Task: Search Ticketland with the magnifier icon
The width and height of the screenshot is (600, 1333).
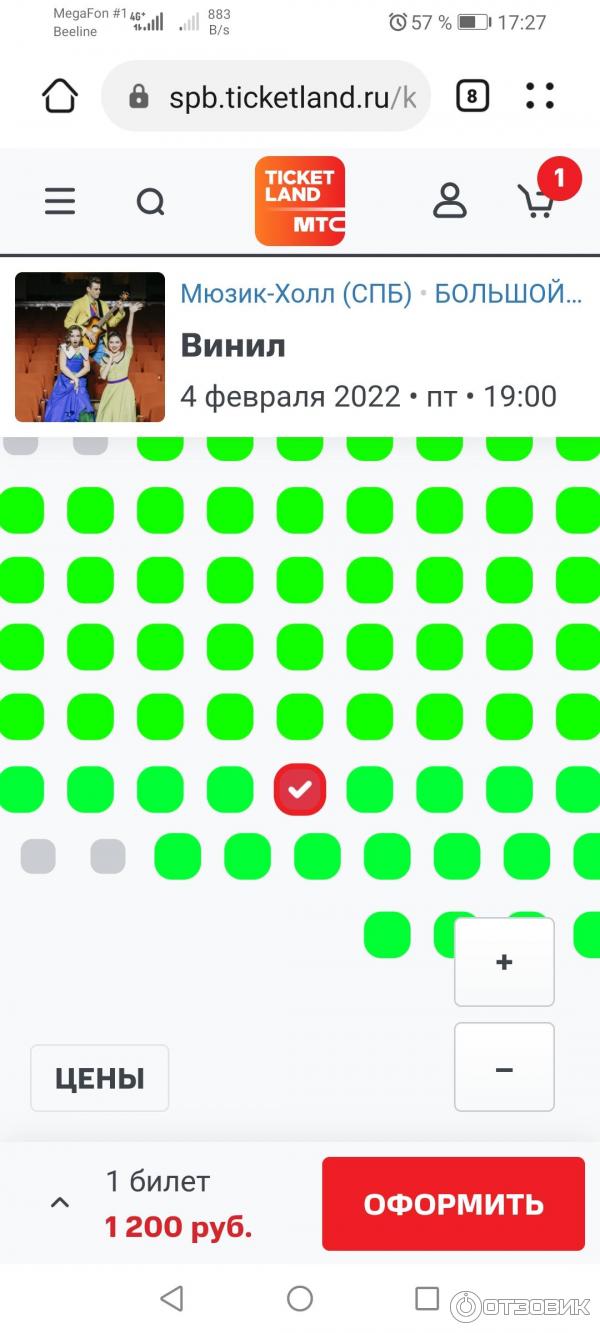Action: 150,202
